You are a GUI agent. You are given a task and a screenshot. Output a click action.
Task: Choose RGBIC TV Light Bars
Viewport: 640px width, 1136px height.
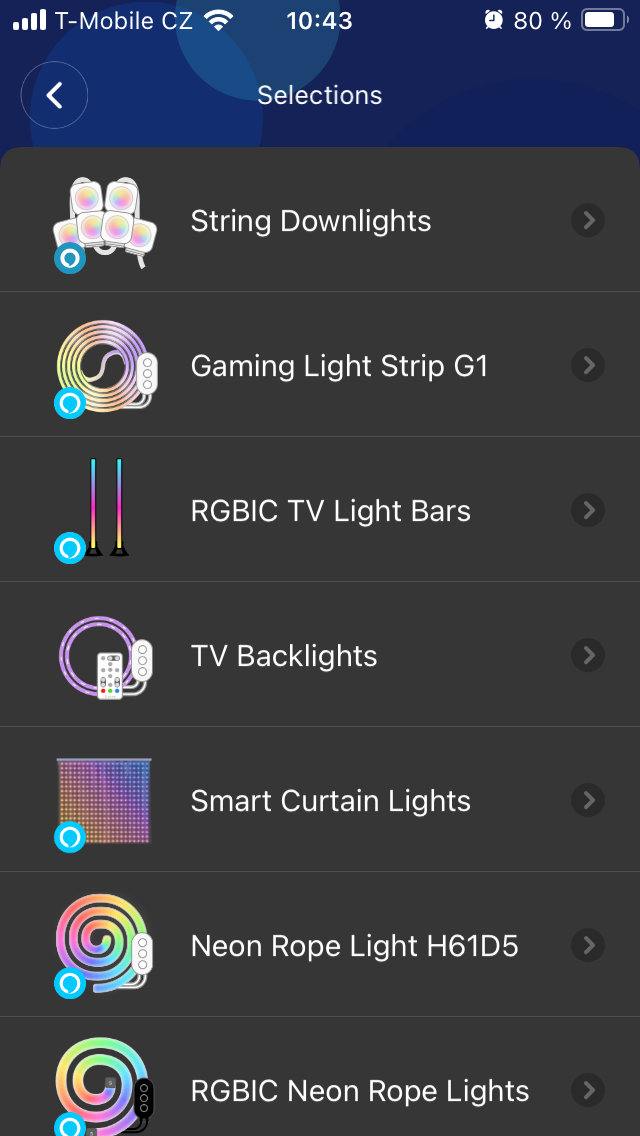tap(320, 511)
